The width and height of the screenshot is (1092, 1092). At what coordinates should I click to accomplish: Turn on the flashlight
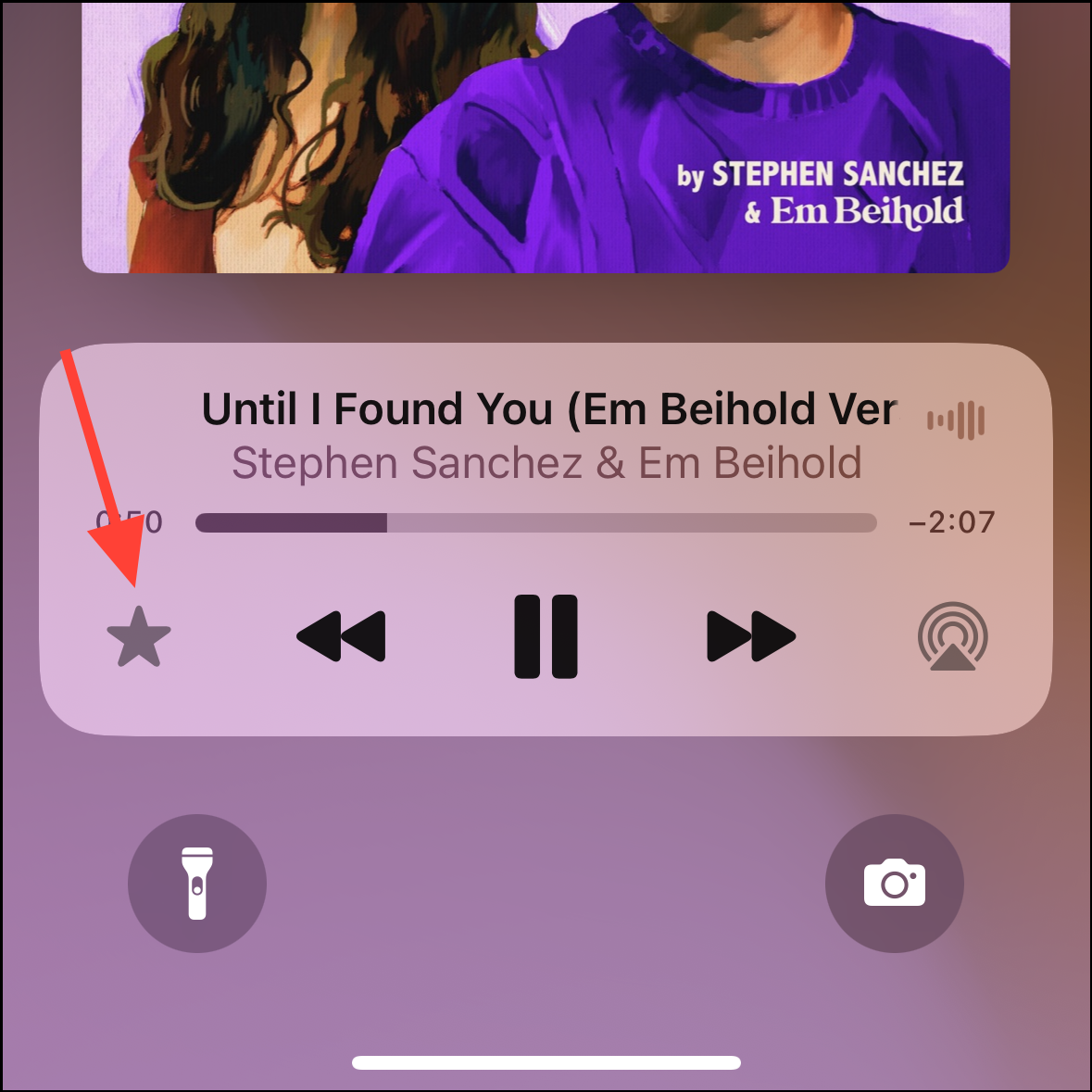[x=197, y=883]
